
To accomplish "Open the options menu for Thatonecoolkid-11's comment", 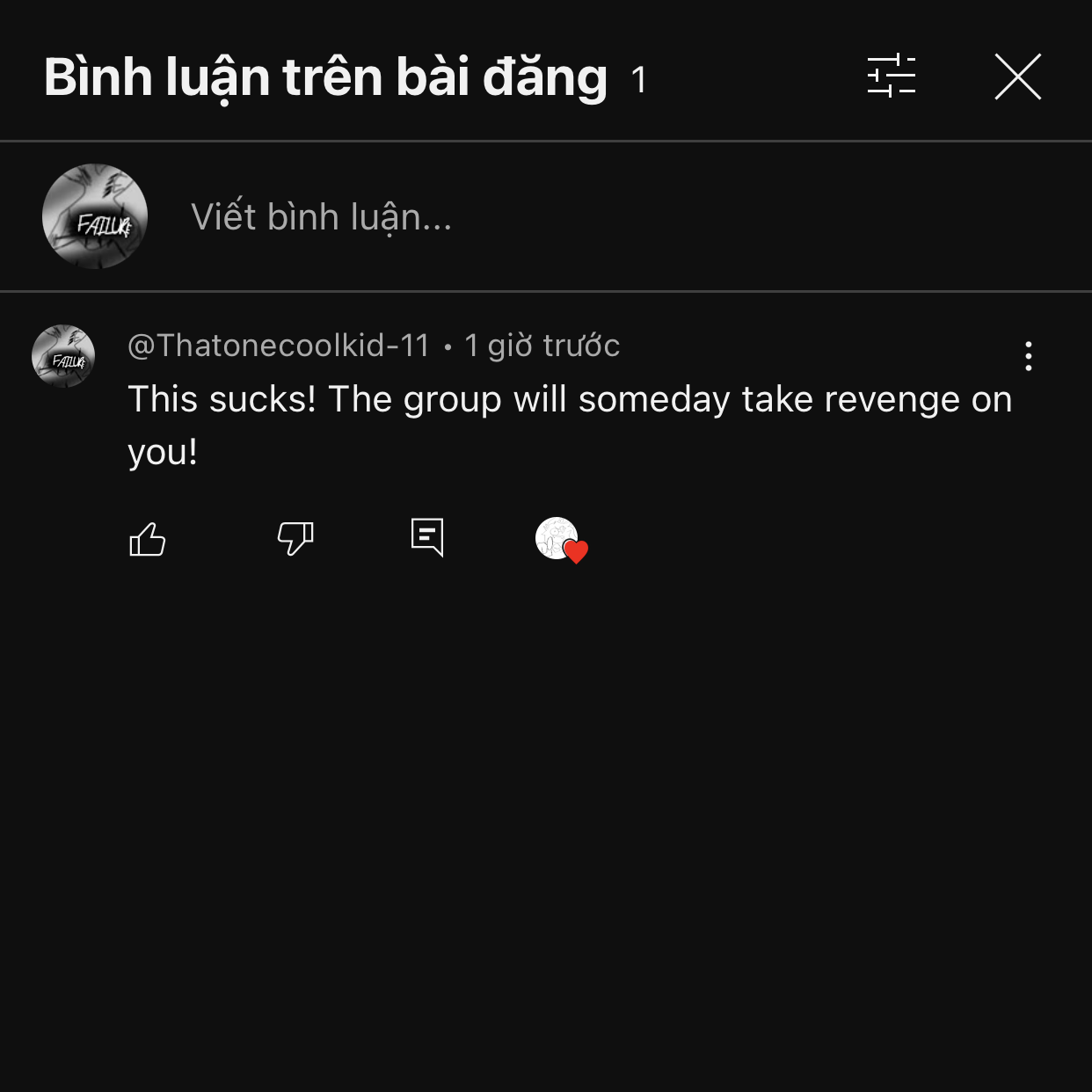I will (1028, 356).
